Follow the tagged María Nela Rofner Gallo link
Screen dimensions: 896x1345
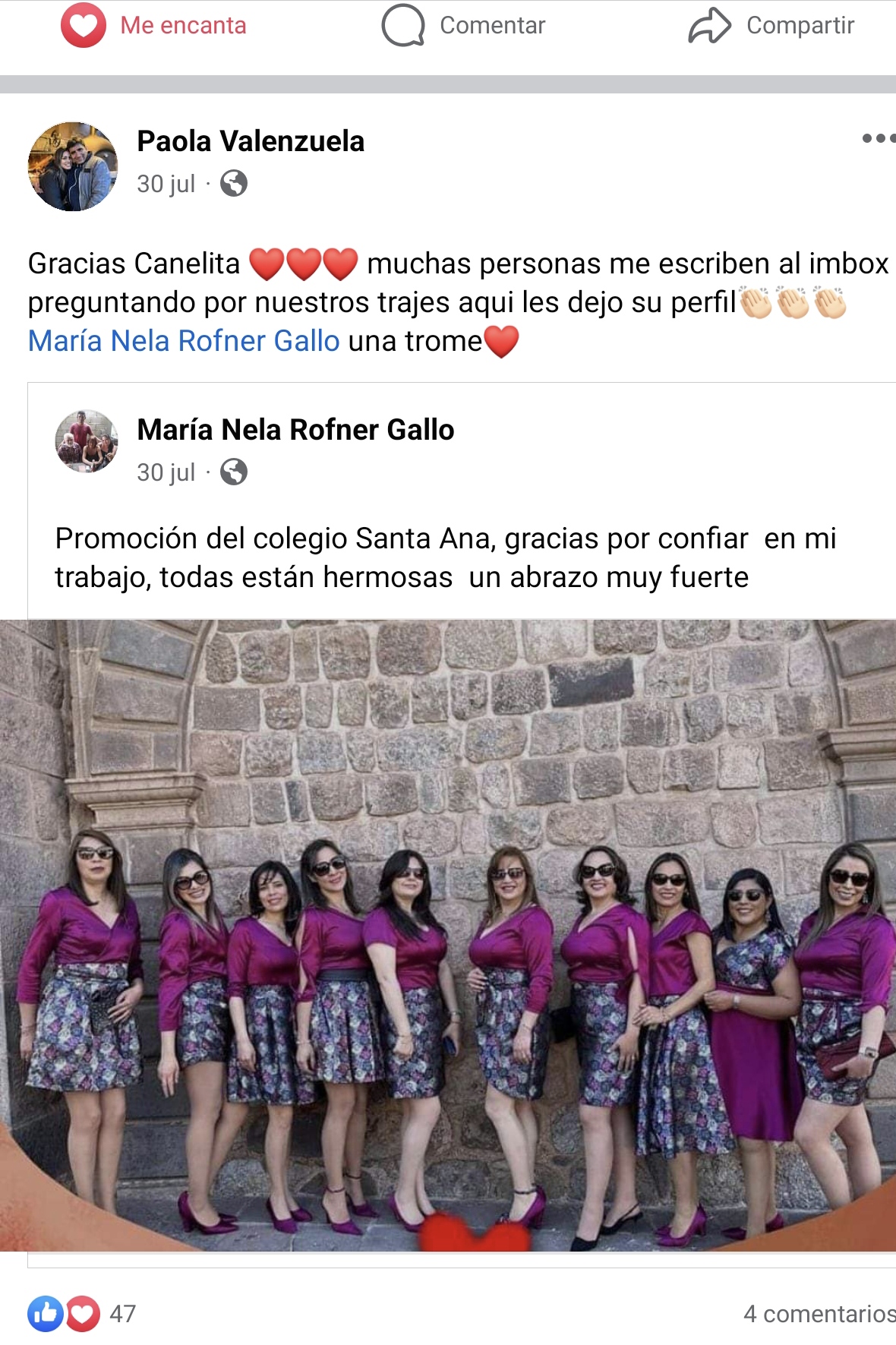pos(184,341)
